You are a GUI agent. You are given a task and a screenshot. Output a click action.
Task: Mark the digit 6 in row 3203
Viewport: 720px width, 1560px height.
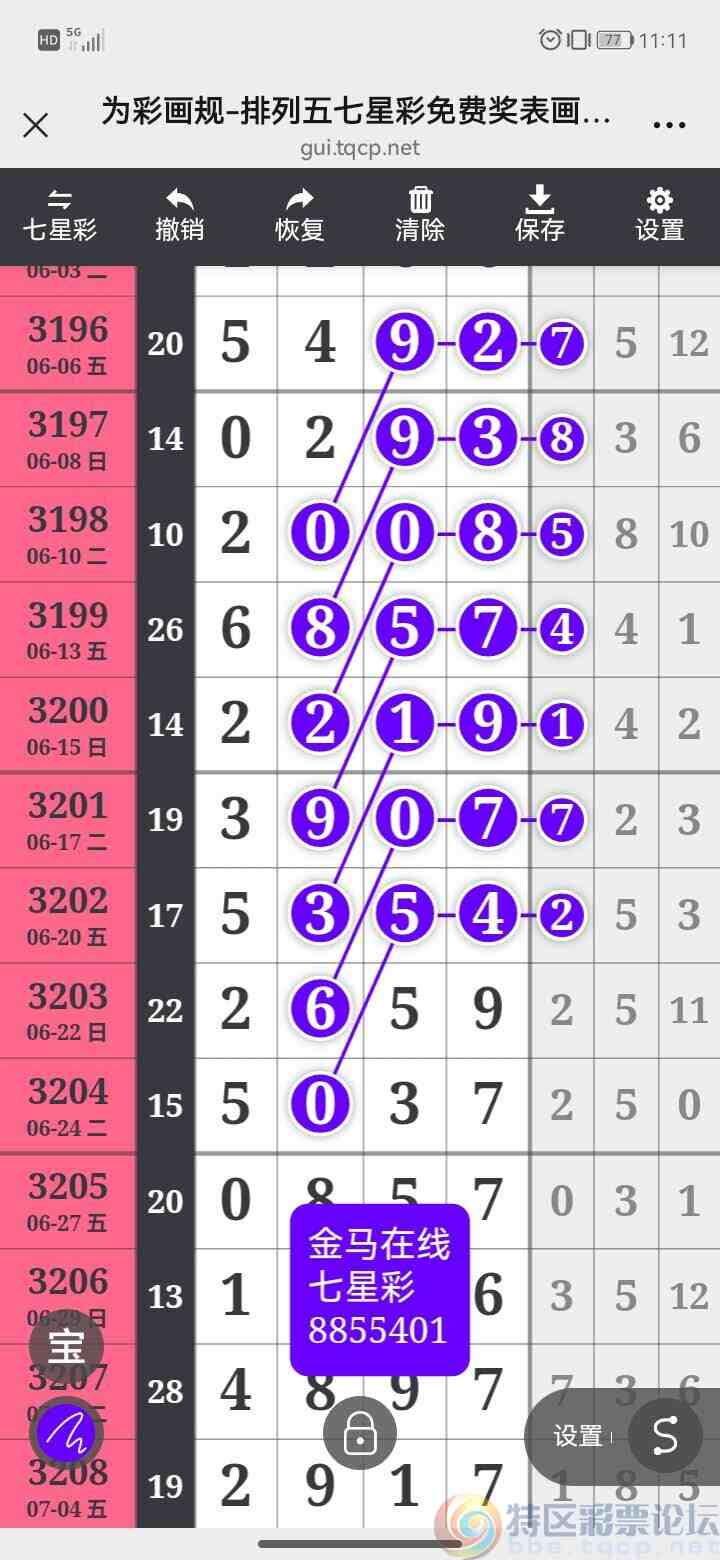[x=320, y=1009]
